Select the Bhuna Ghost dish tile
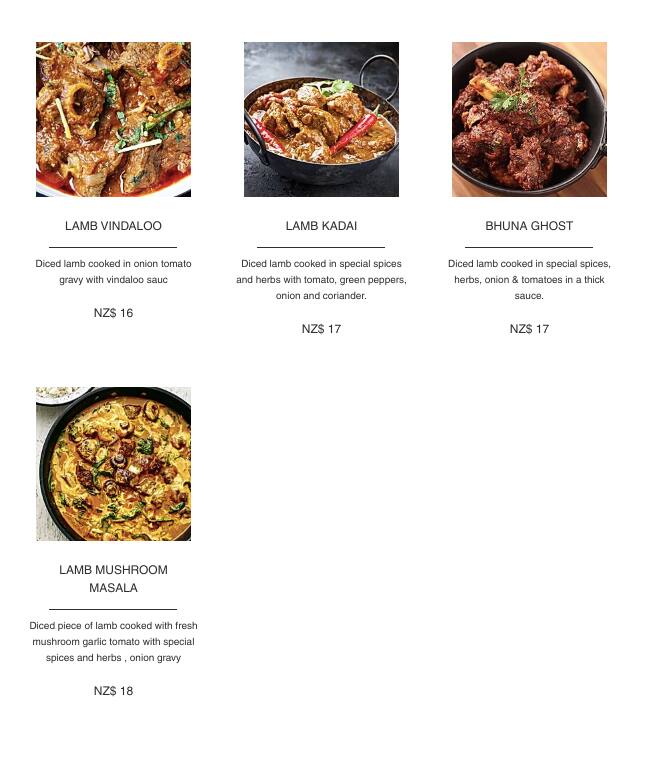Image resolution: width=650 pixels, height=763 pixels. pos(529,120)
